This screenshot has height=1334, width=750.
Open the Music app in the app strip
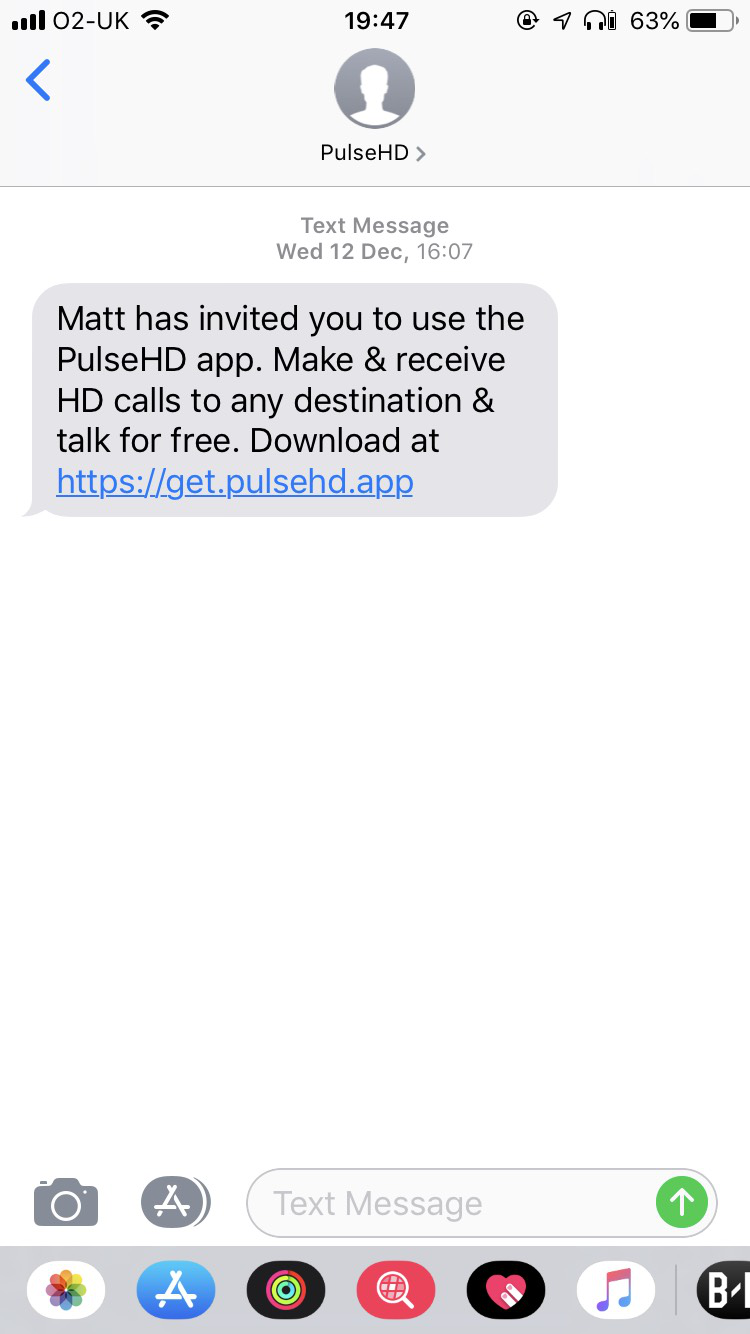coord(616,1291)
